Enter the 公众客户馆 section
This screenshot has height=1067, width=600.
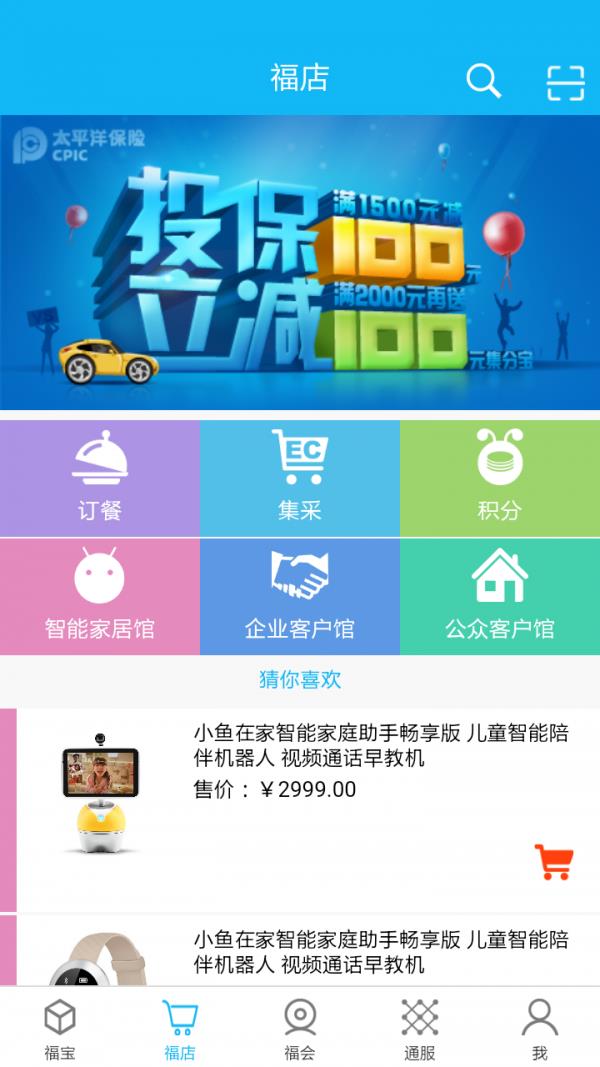[500, 596]
